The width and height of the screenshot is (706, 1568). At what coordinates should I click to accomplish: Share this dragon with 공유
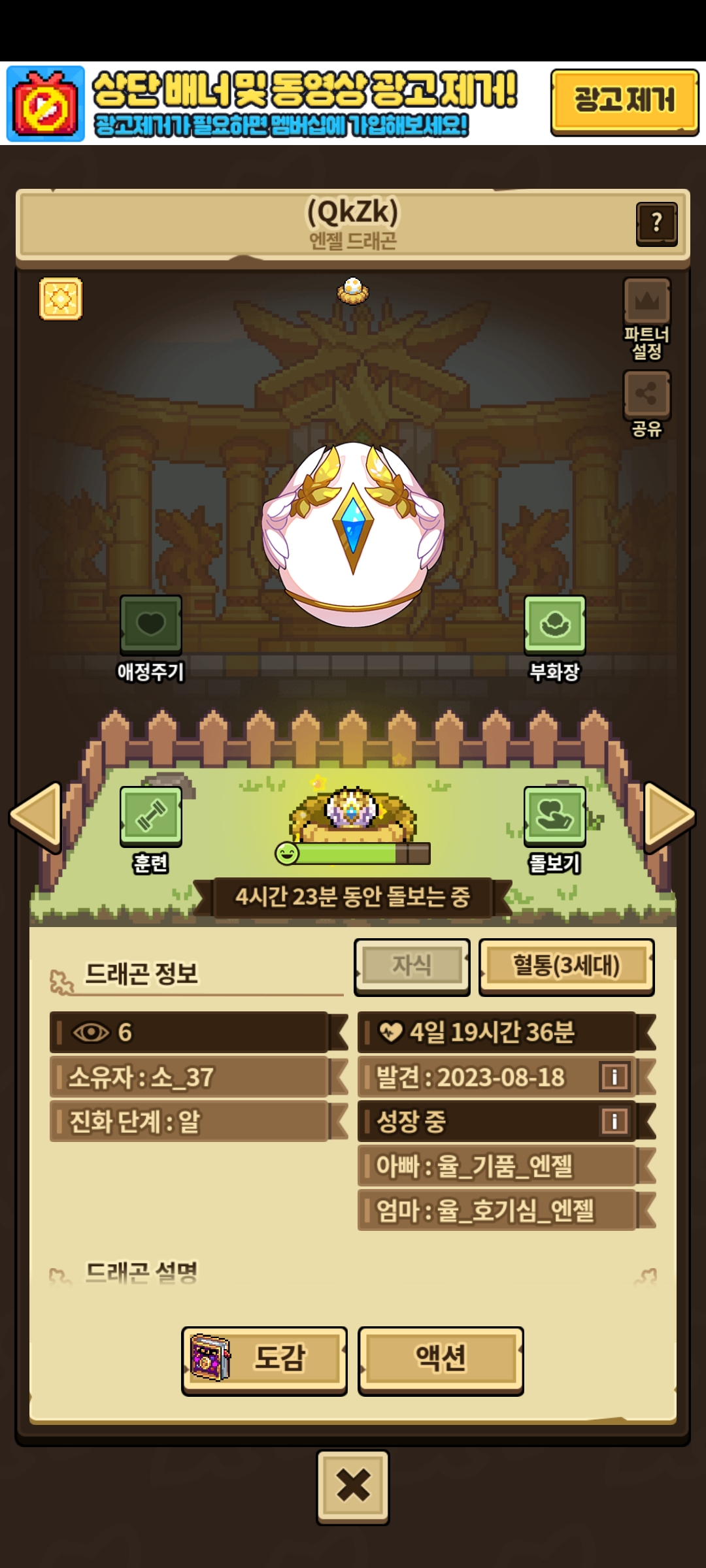pyautogui.click(x=647, y=394)
